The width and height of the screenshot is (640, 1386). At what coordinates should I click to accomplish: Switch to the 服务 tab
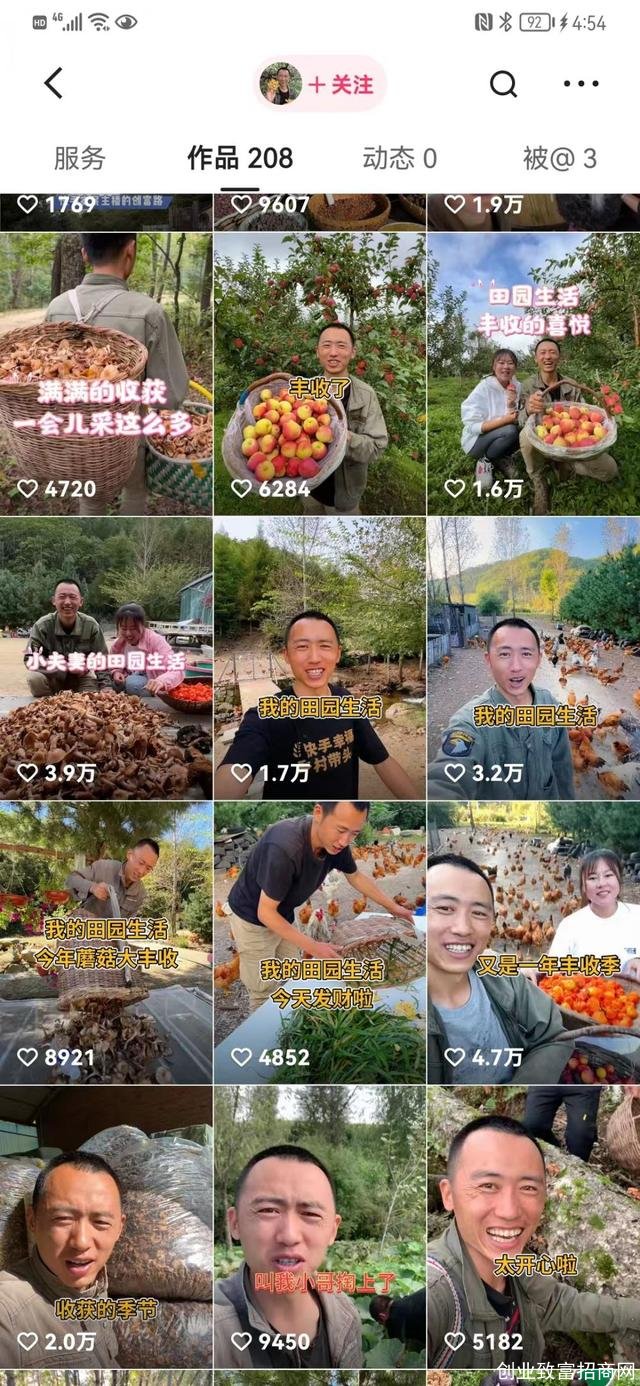[x=79, y=158]
